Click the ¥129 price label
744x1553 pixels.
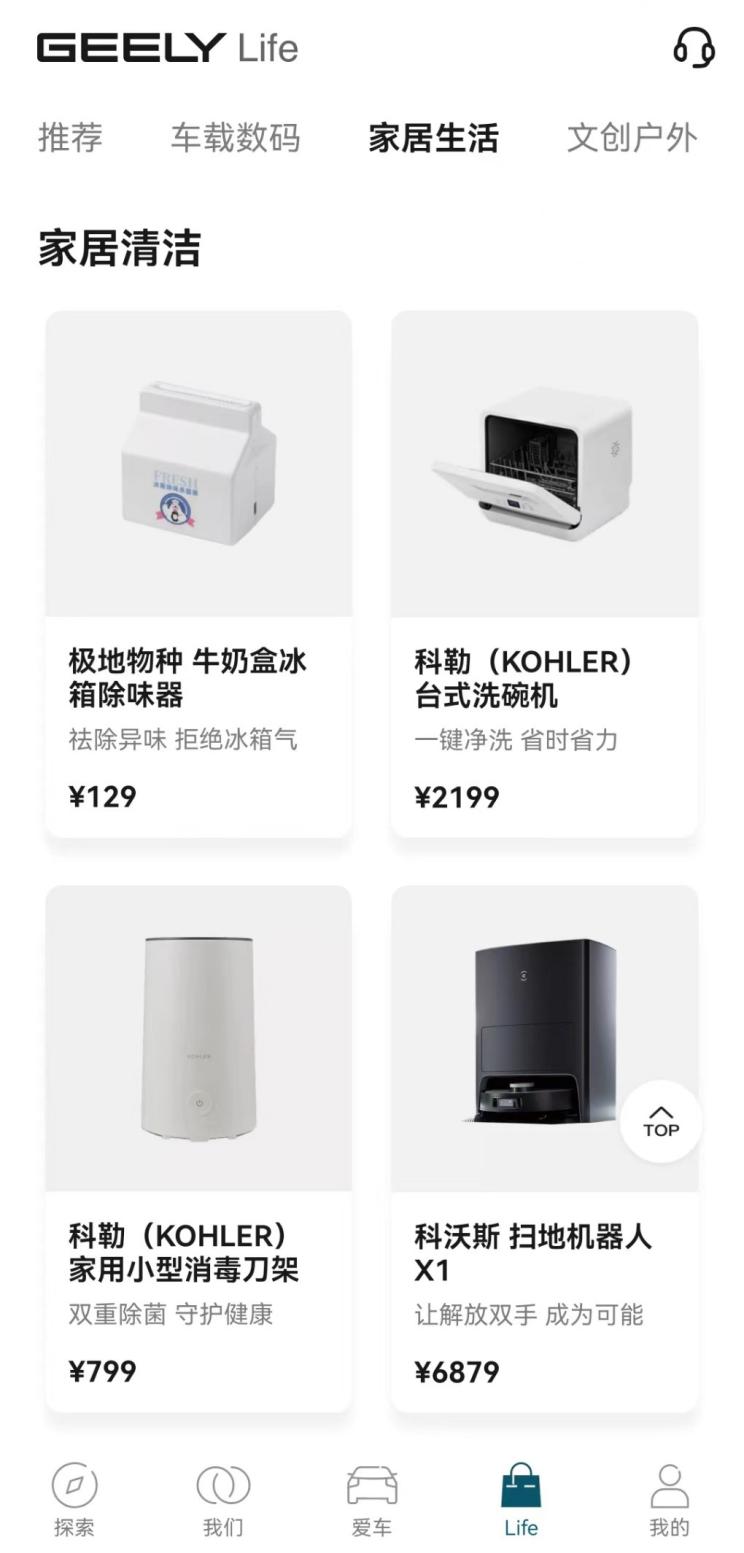click(x=103, y=796)
